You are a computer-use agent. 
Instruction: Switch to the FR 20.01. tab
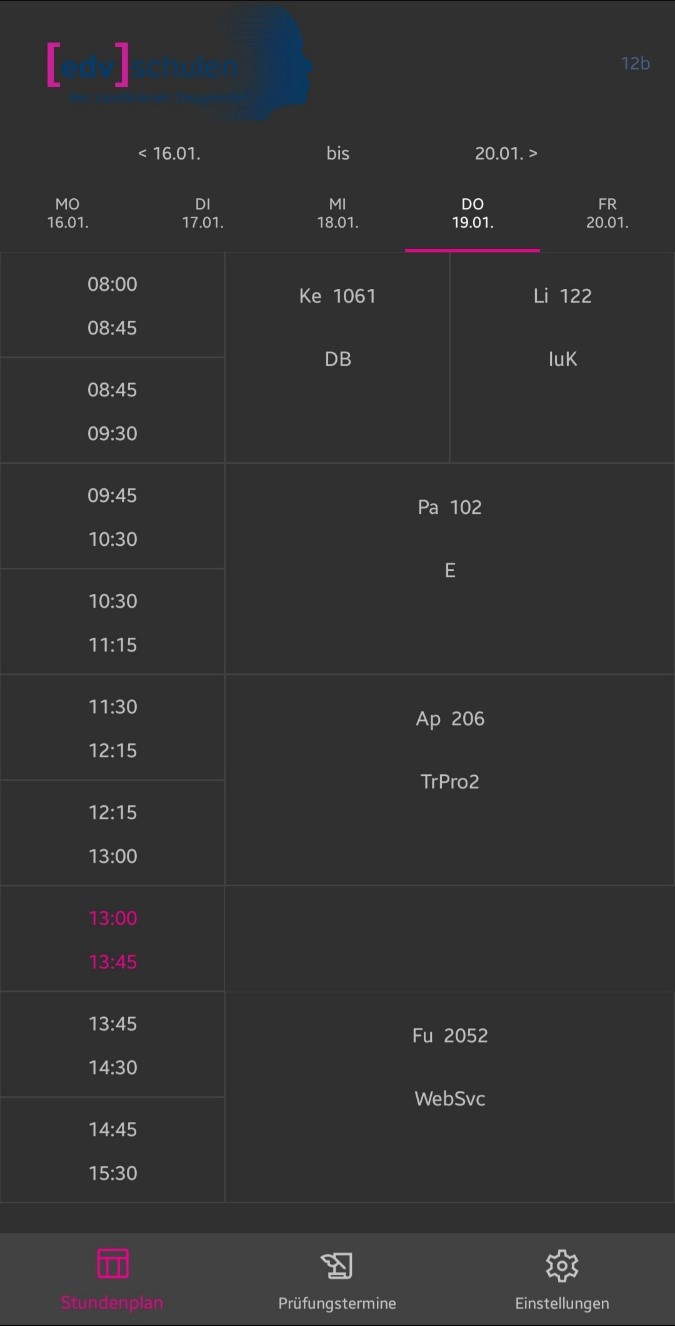pos(608,213)
